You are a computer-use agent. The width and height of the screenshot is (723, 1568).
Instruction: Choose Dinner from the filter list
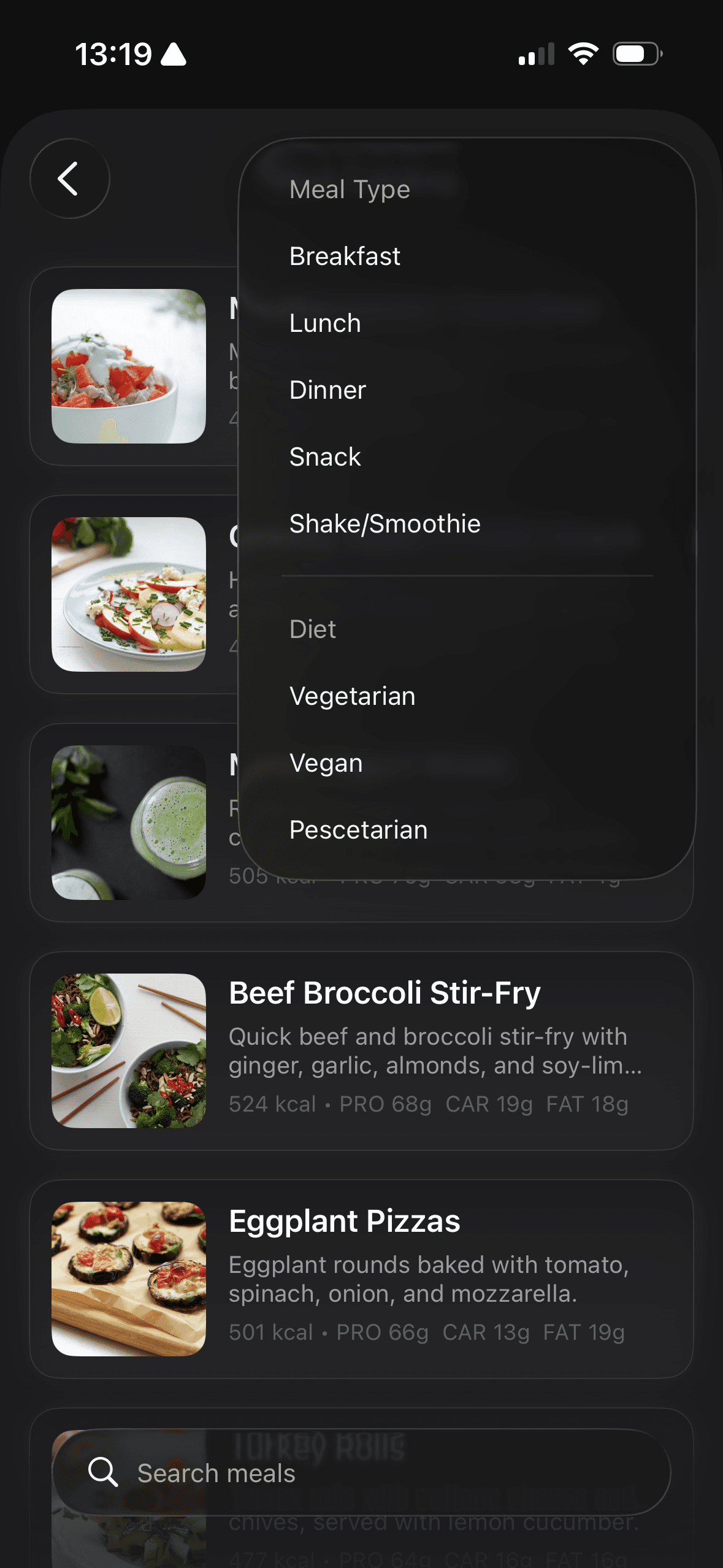327,390
